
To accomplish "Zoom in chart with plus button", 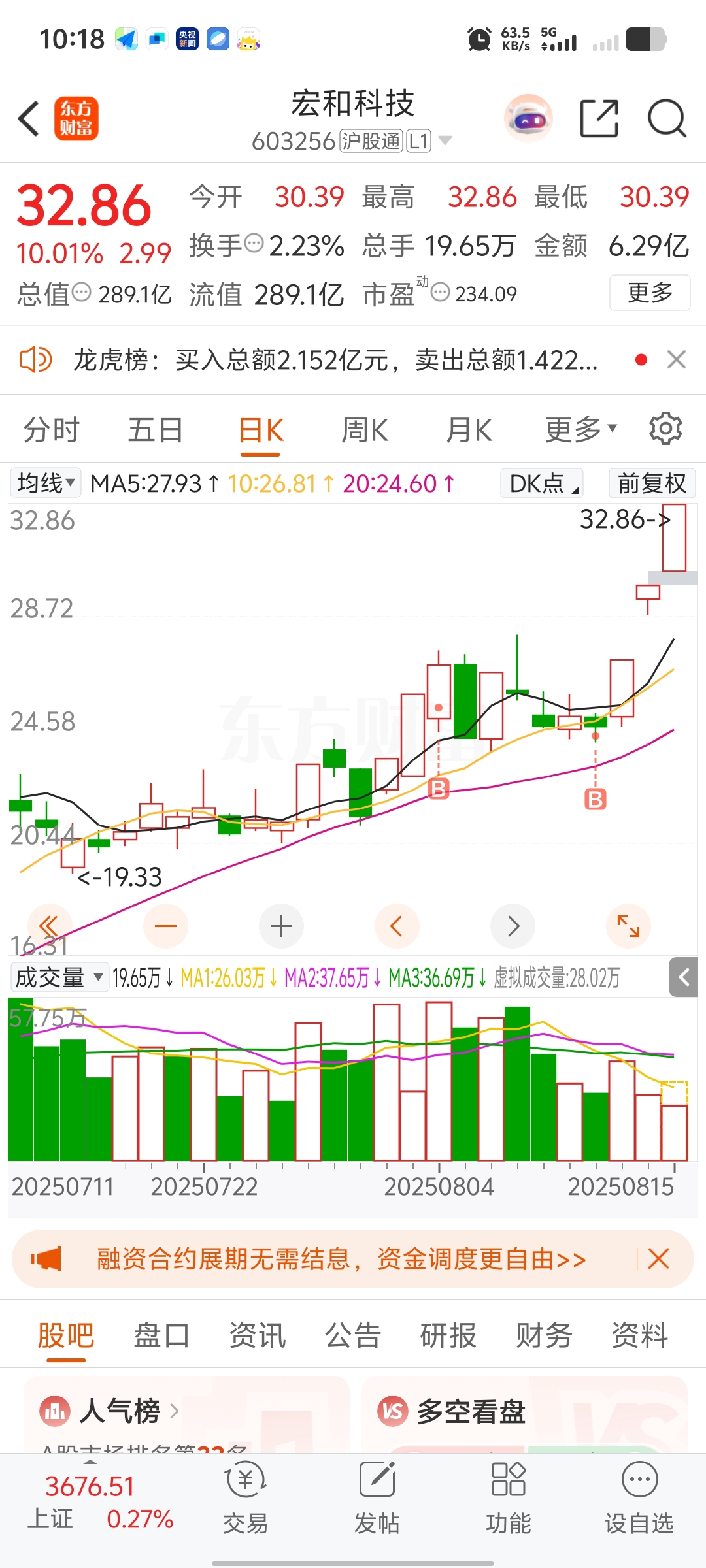I will (x=281, y=926).
